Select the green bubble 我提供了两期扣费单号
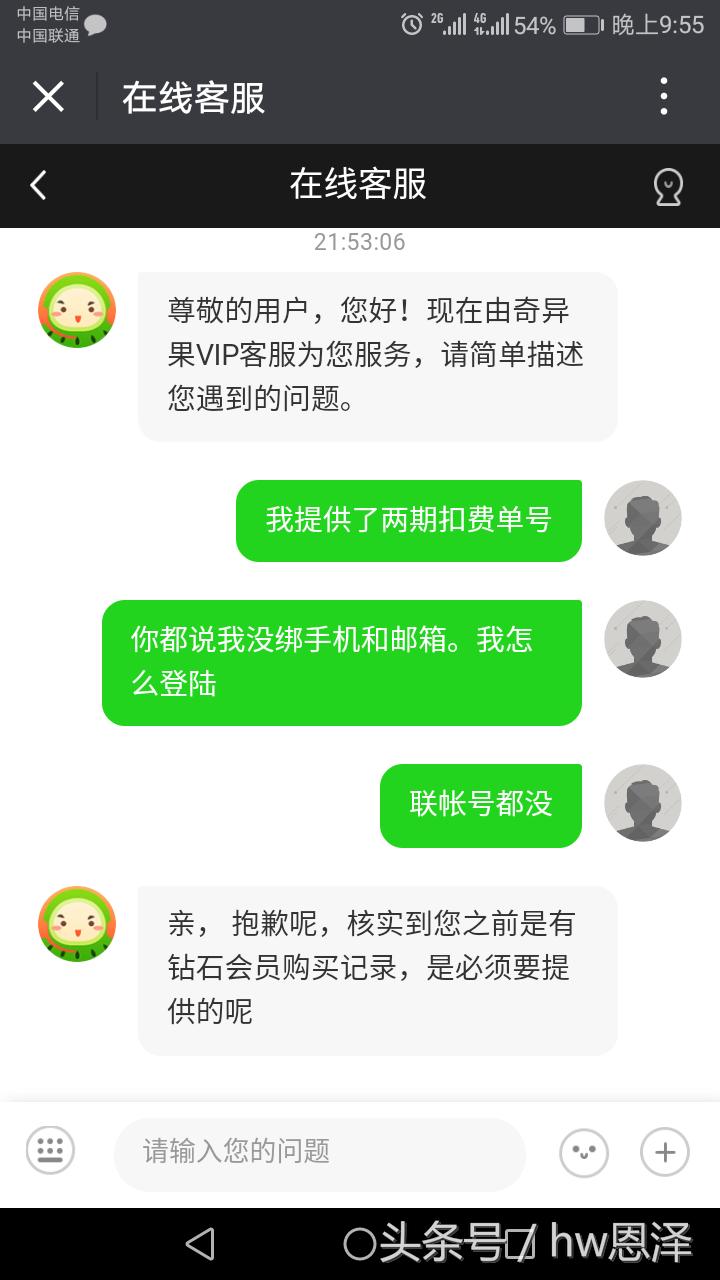 [408, 519]
